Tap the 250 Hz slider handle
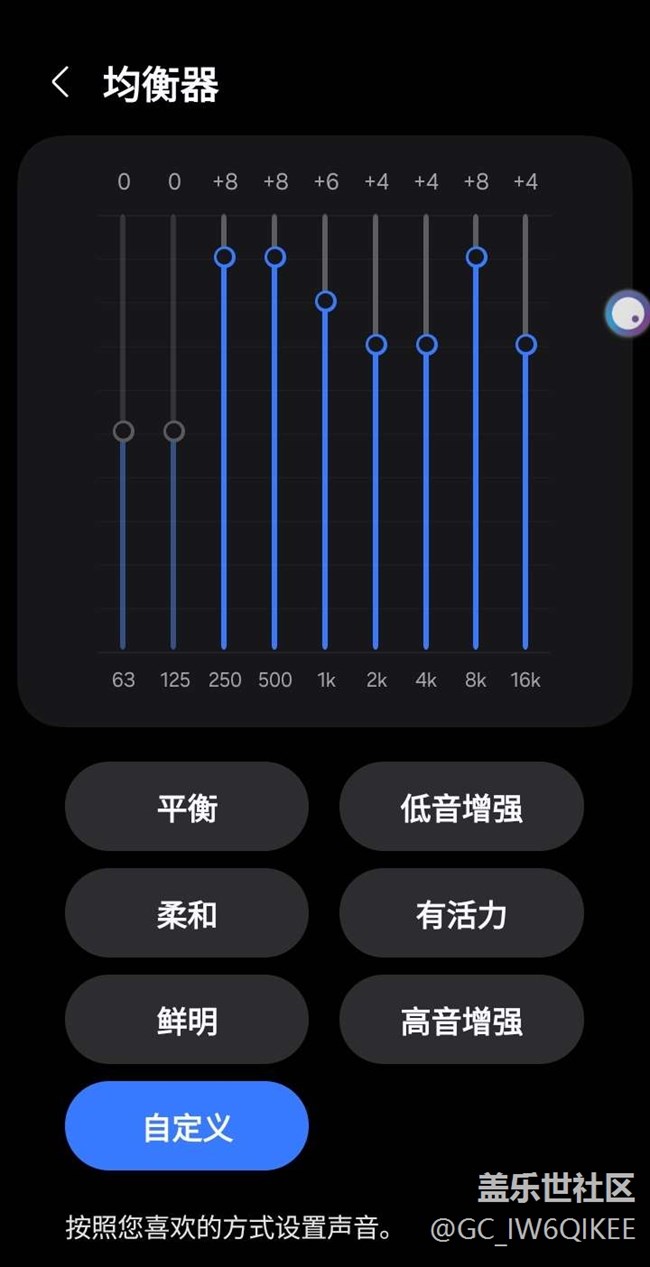The image size is (650, 1267). coord(225,257)
